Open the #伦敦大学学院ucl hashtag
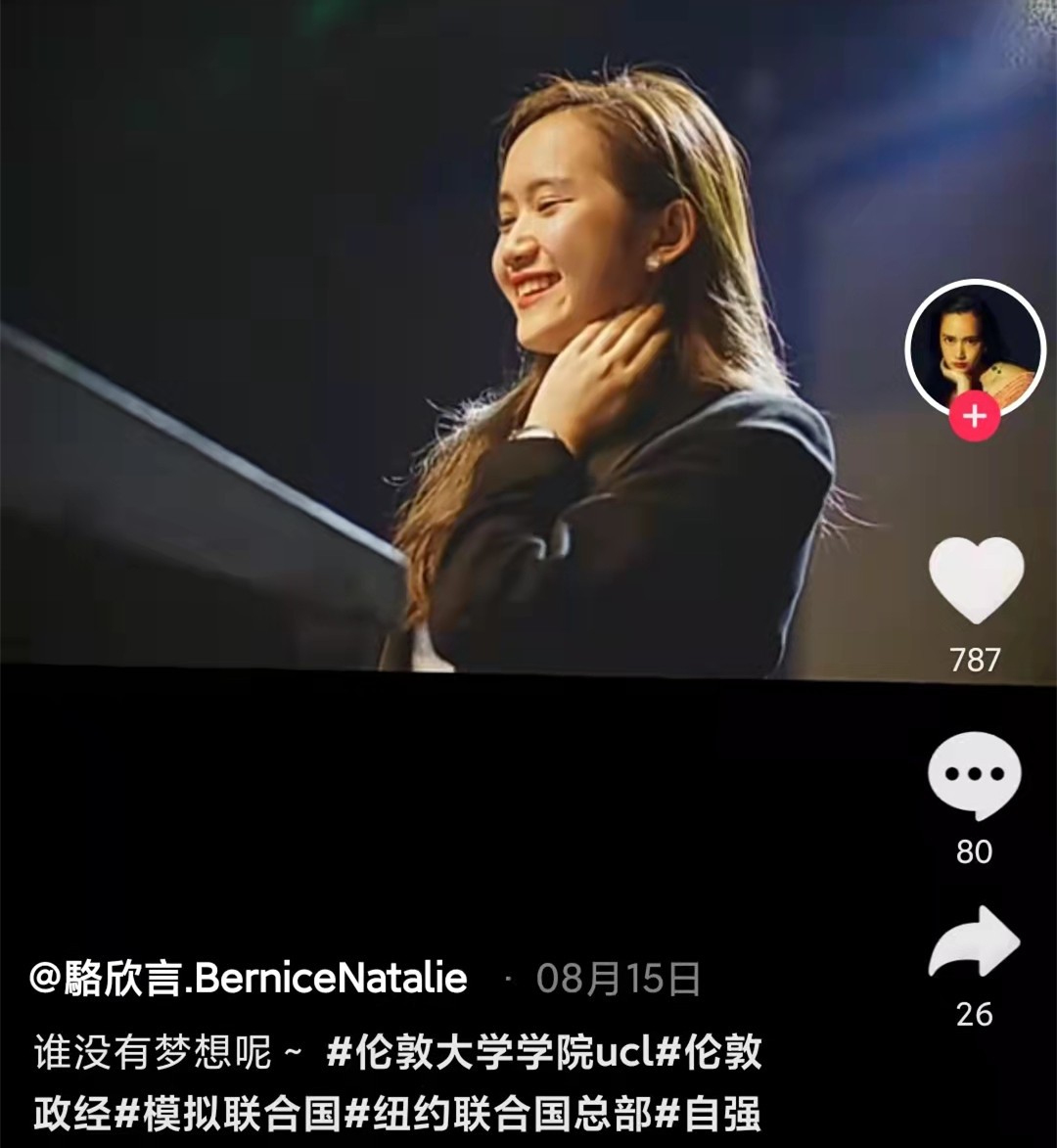The image size is (1057, 1148). 489,1054
